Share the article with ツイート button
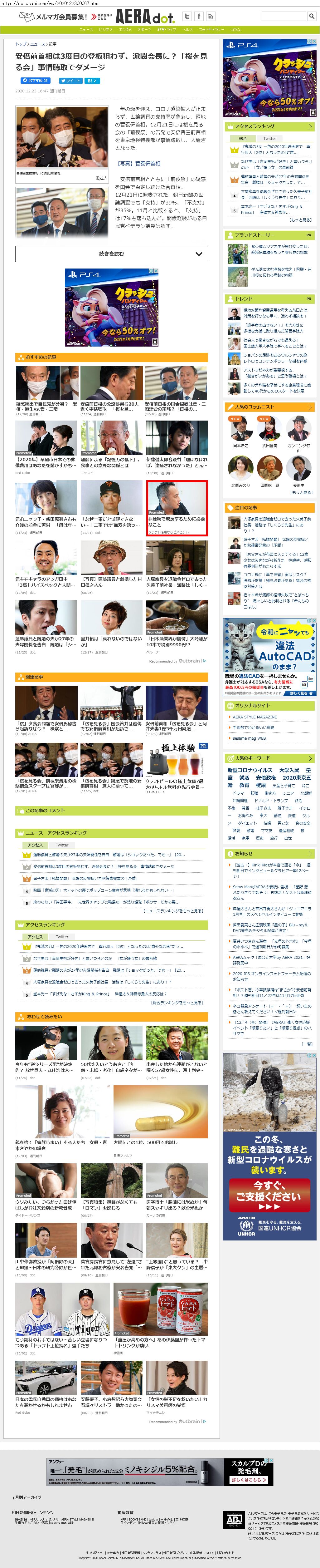The height and width of the screenshot is (1568, 320). coord(70,80)
